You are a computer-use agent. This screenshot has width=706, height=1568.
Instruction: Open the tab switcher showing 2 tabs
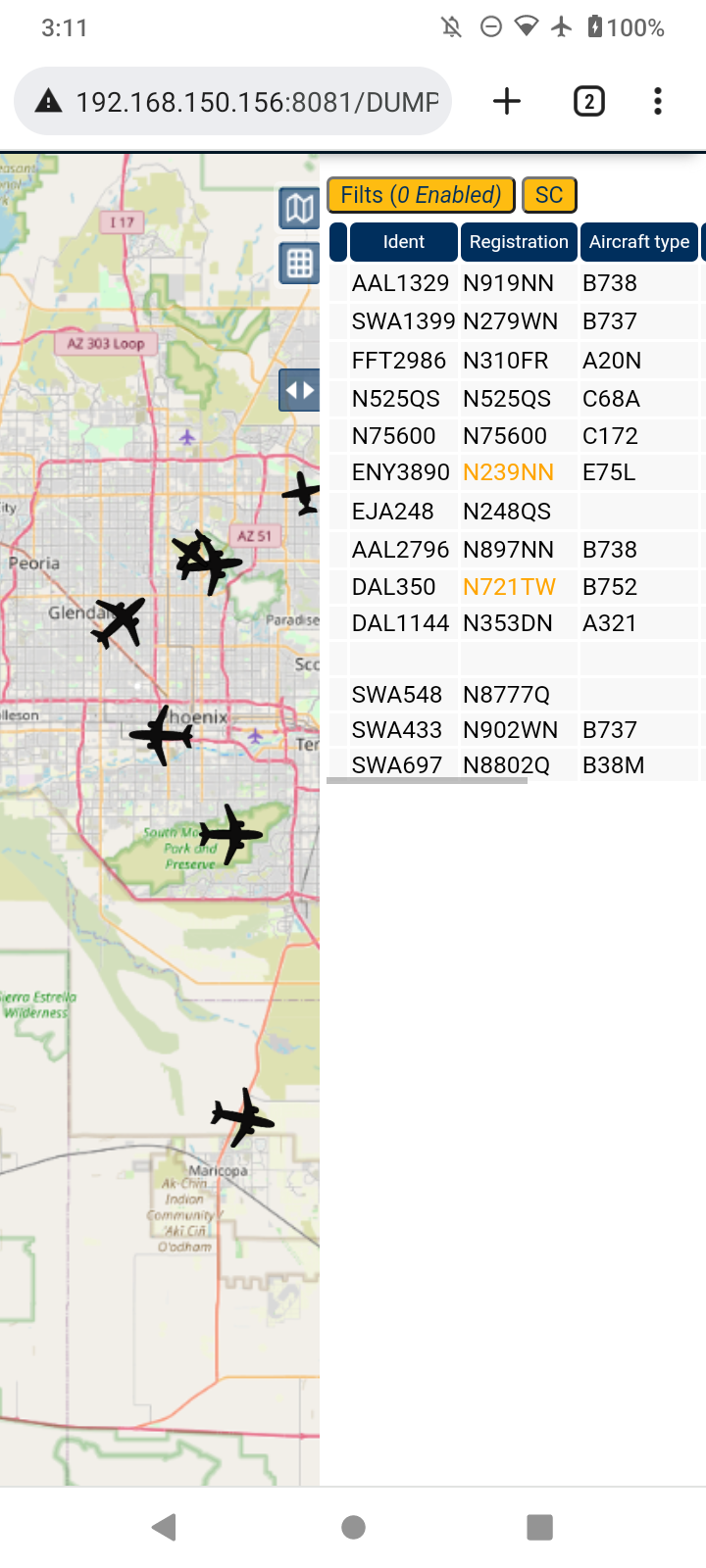coord(588,101)
